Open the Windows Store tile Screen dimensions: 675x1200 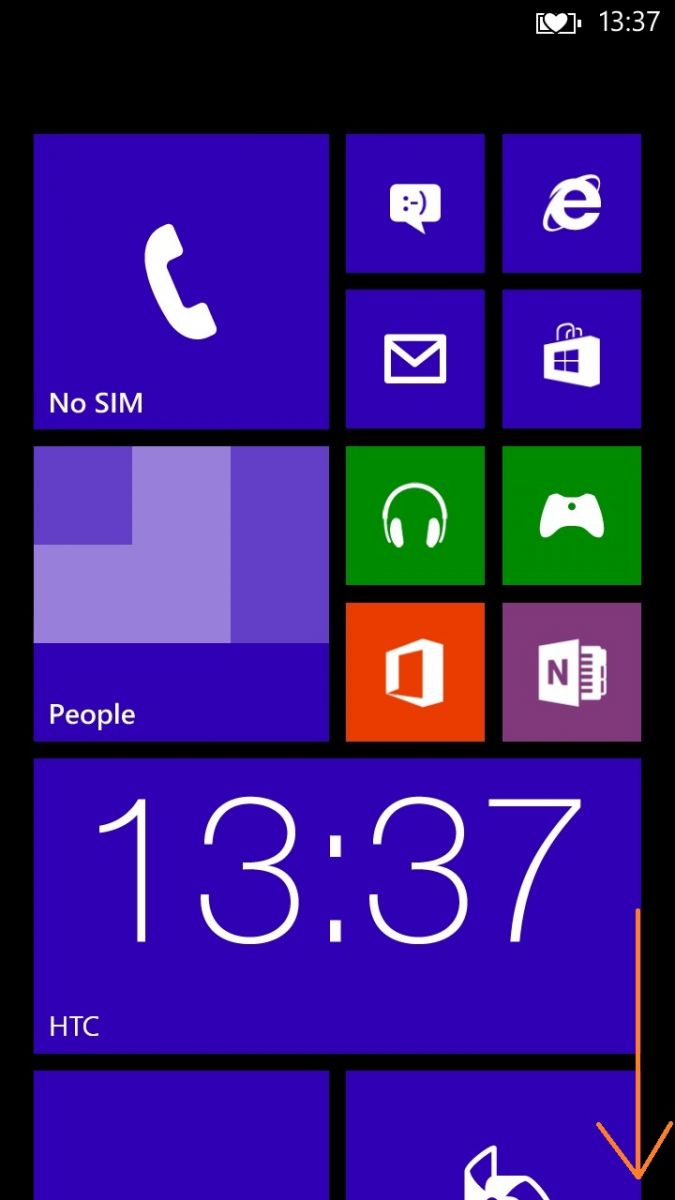571,359
